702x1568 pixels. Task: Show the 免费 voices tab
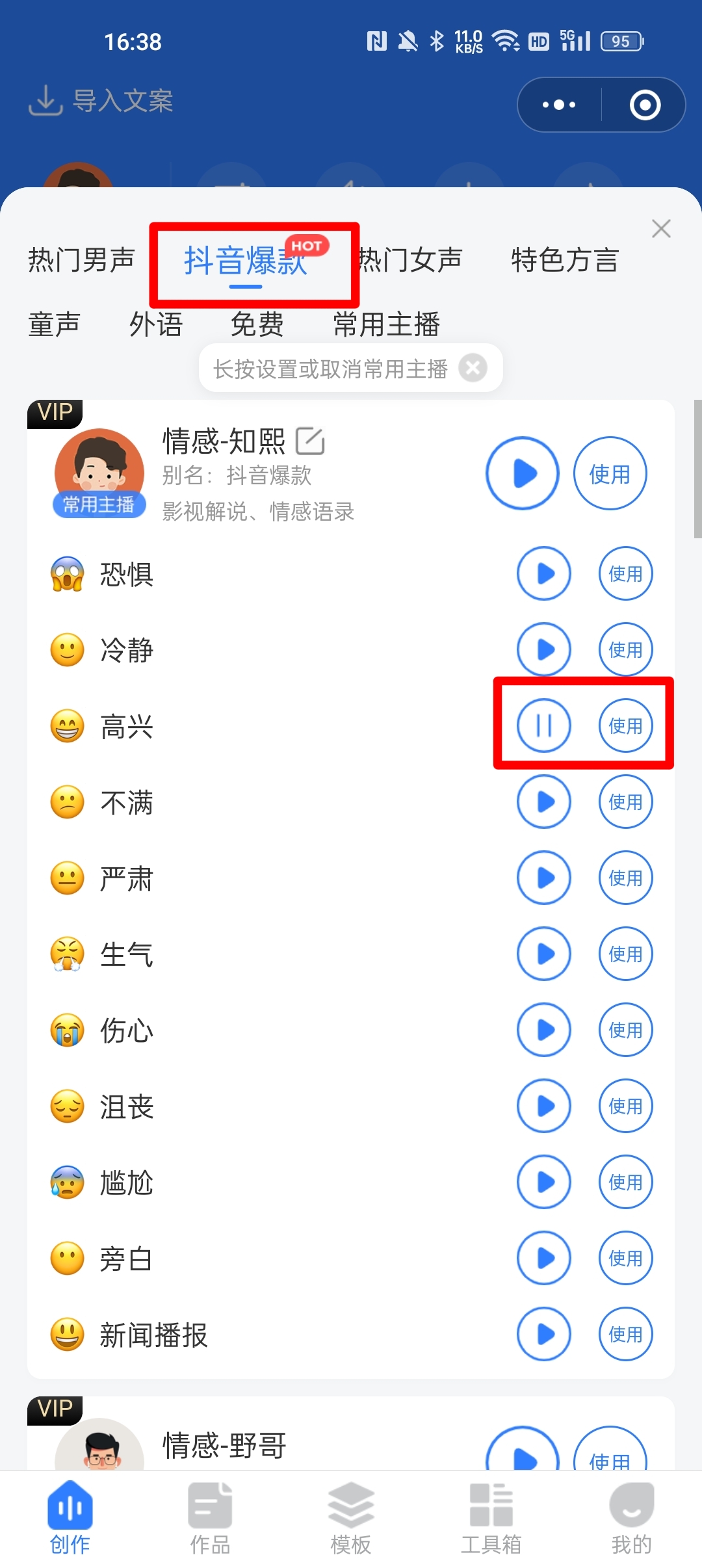point(257,324)
